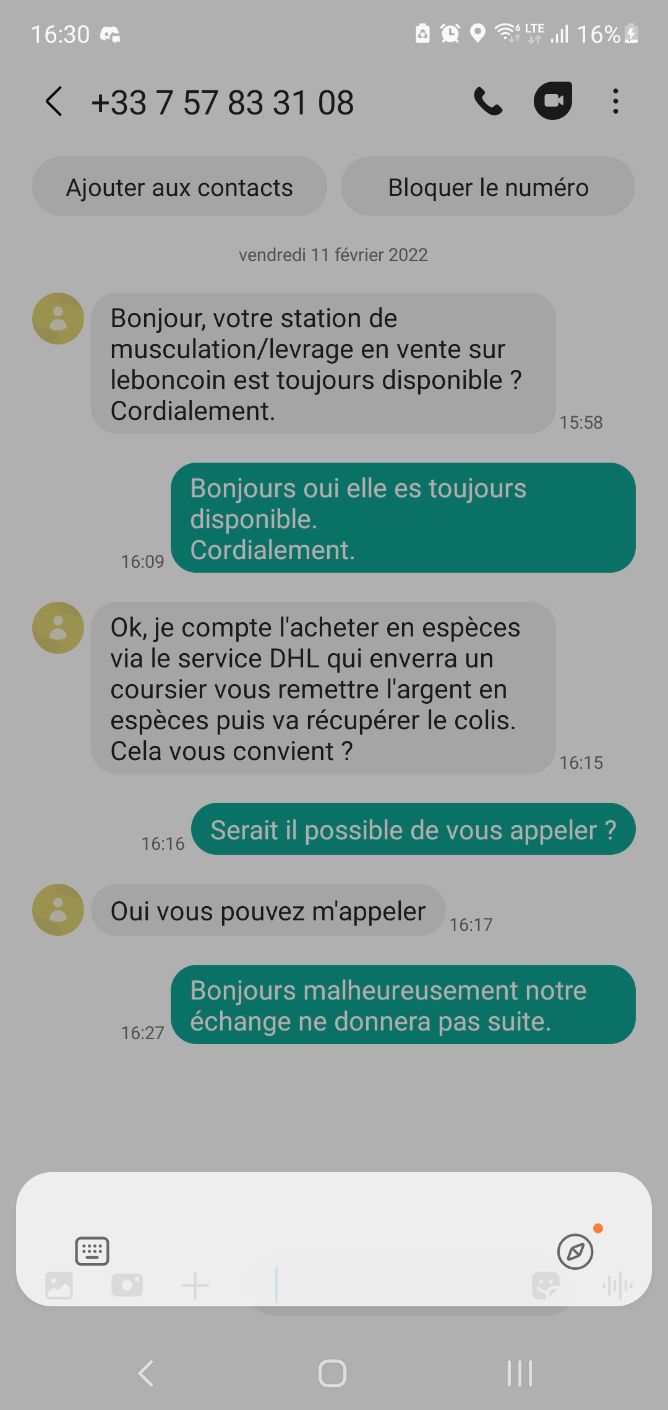This screenshot has height=1410, width=668.
Task: Open sender avatar beside the leboncoin message
Action: pos(58,319)
